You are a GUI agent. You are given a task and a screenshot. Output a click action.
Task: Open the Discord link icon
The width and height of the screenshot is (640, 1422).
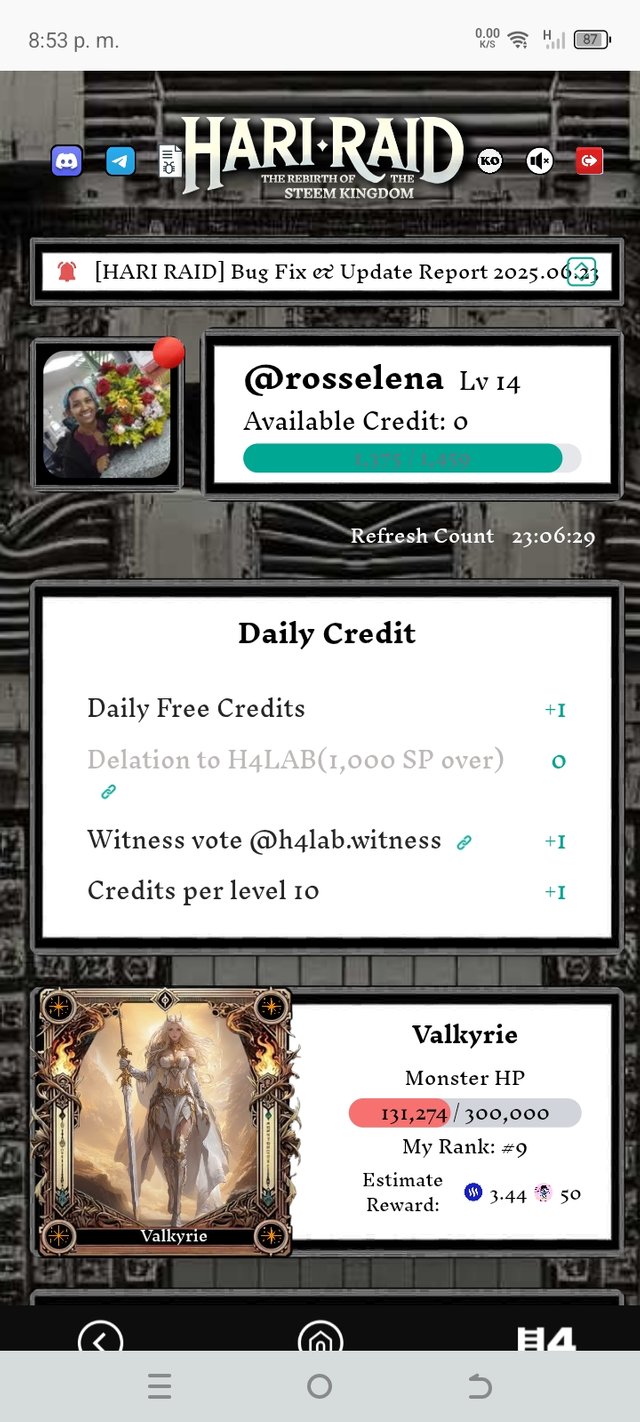[x=67, y=160]
